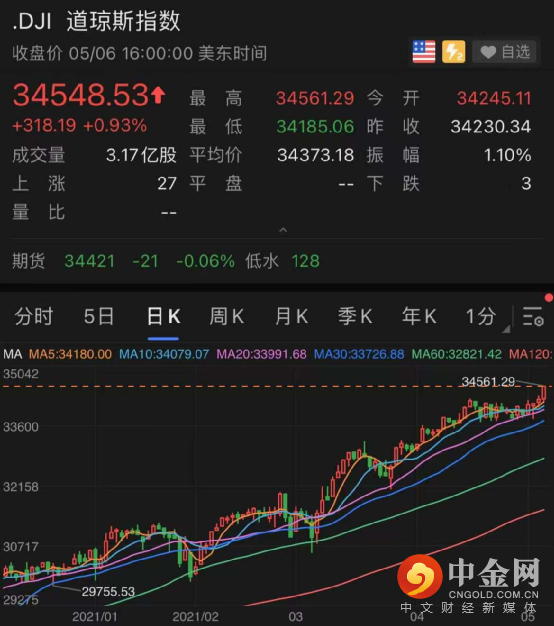Add DJI to watchlist with 自选 button
This screenshot has width=554, height=626.
(506, 52)
